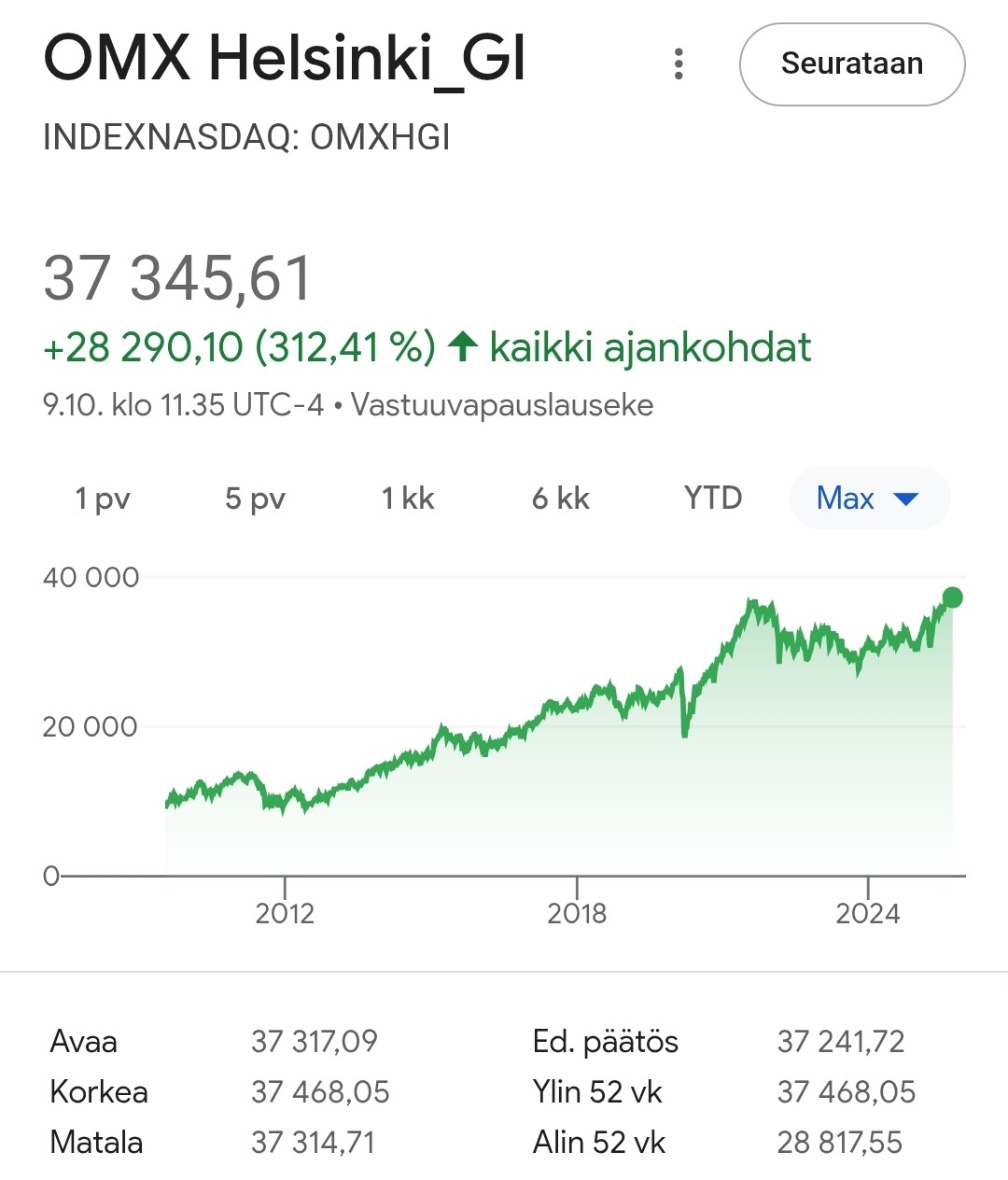Open the Vastuuvapauslauseke disclaimer link

[x=502, y=405]
